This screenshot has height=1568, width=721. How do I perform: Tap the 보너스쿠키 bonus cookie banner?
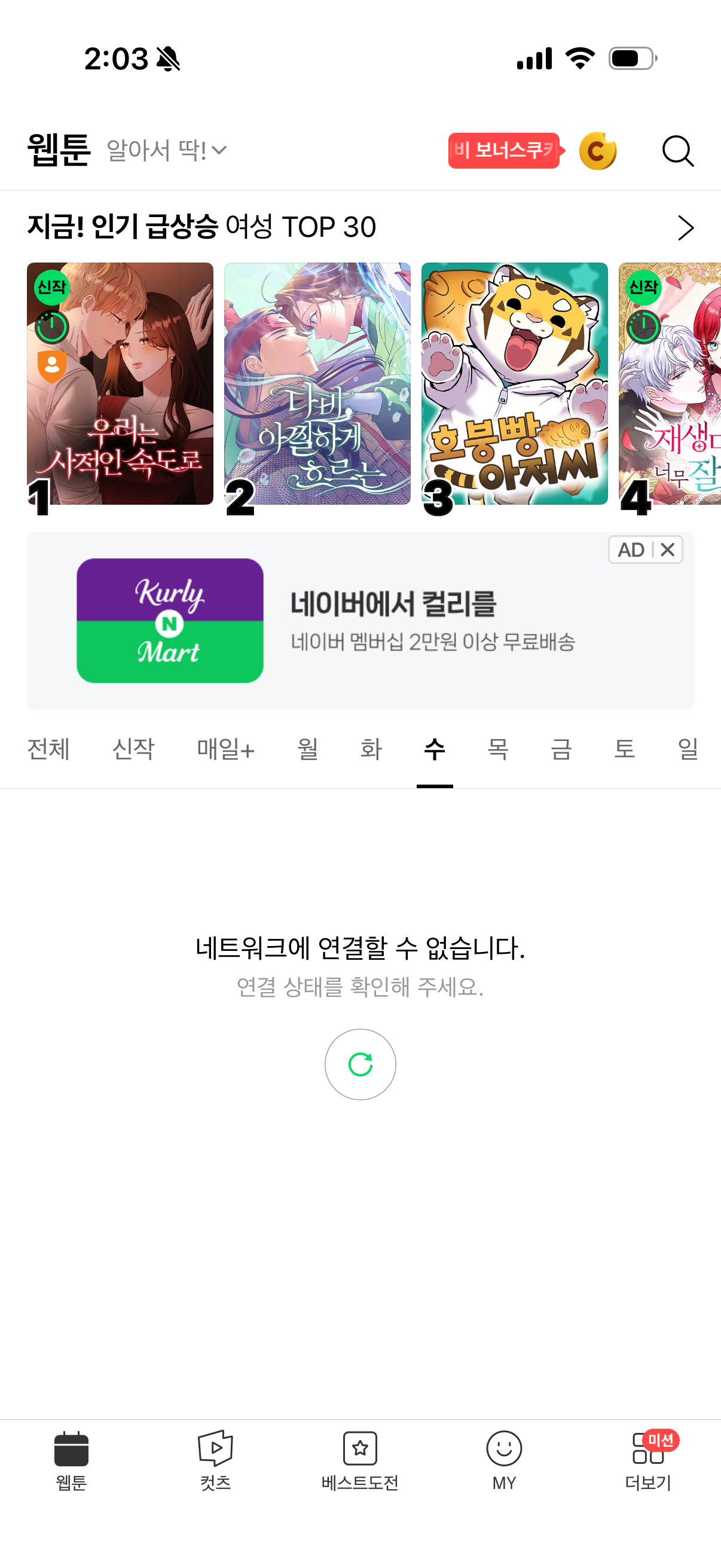click(504, 150)
